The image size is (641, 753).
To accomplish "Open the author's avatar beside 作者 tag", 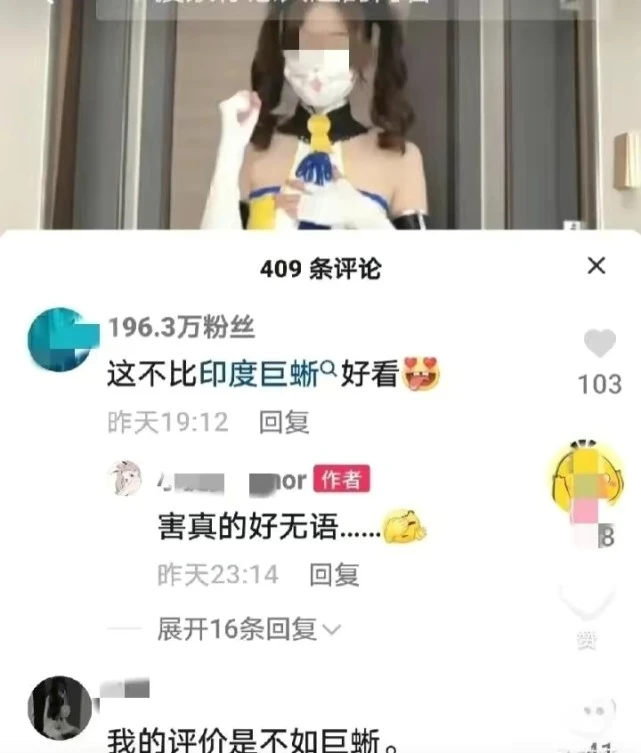I will click(125, 479).
